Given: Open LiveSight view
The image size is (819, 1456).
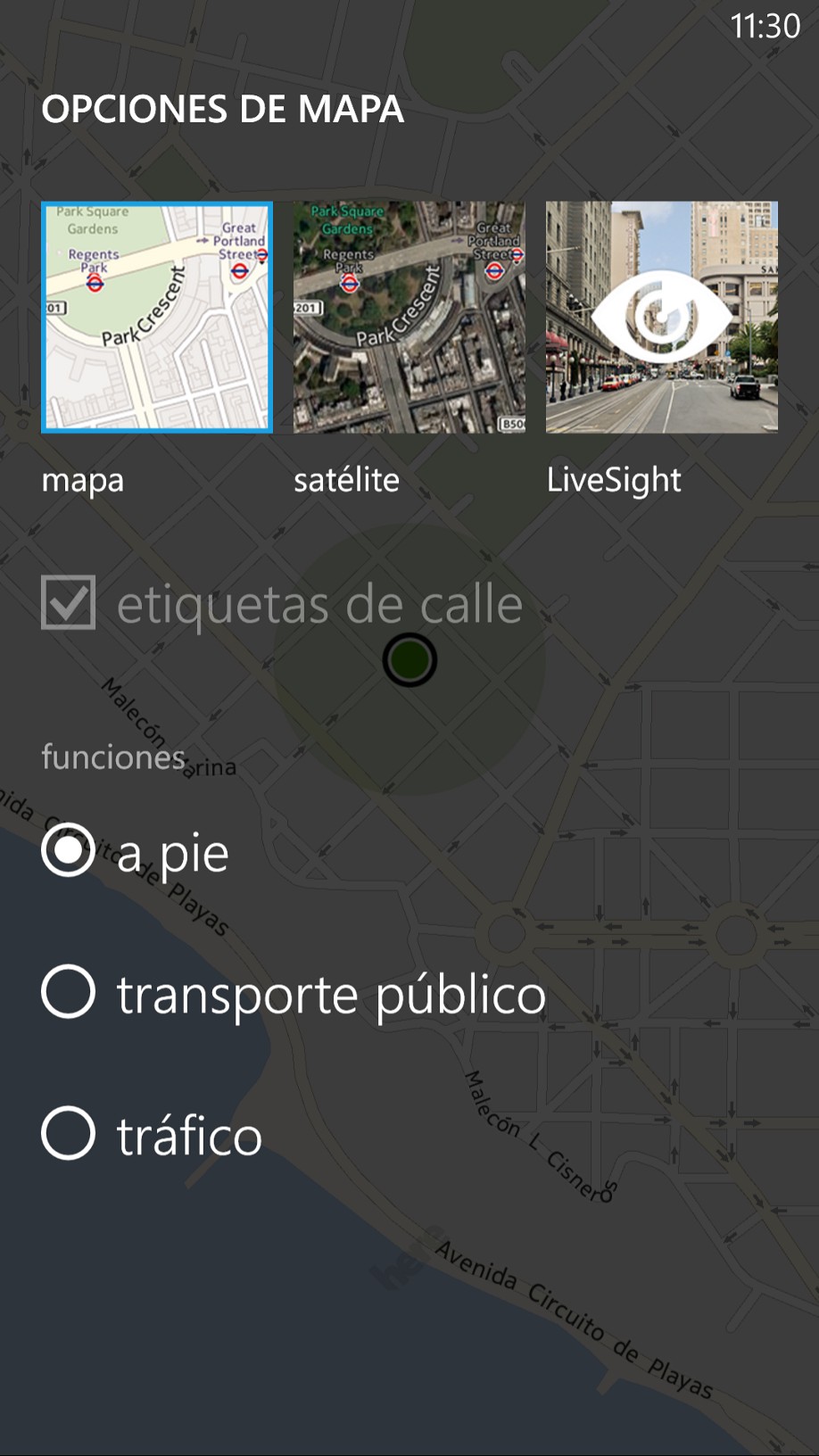Looking at the screenshot, I should click(662, 318).
